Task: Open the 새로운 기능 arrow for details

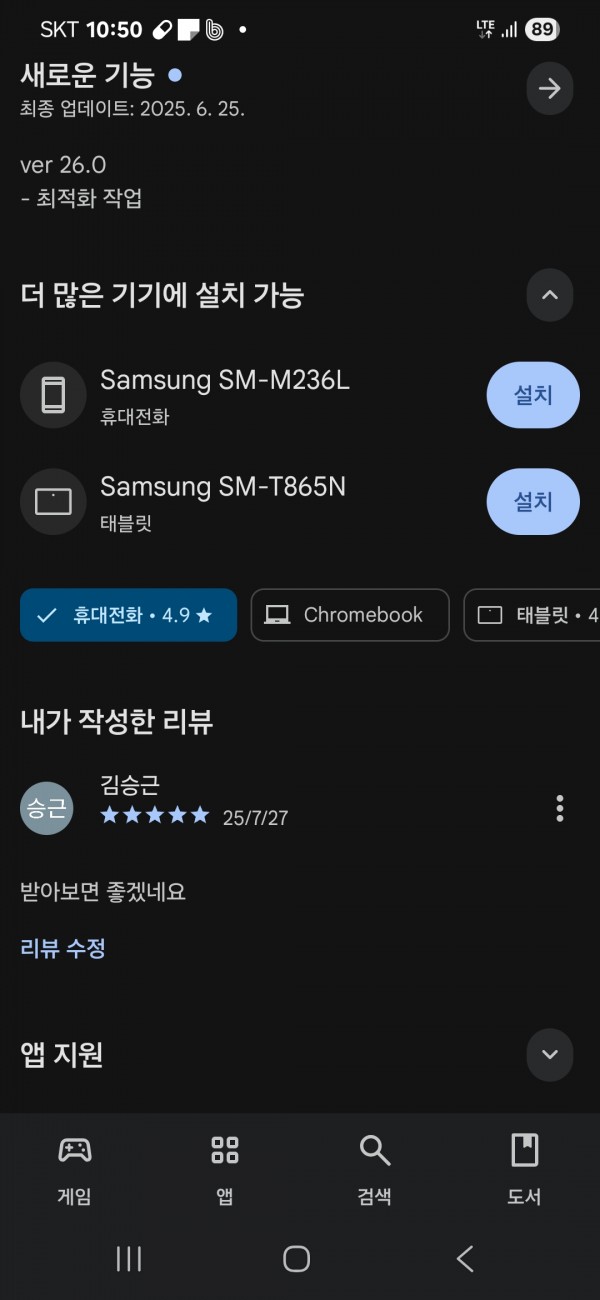Action: [x=550, y=89]
